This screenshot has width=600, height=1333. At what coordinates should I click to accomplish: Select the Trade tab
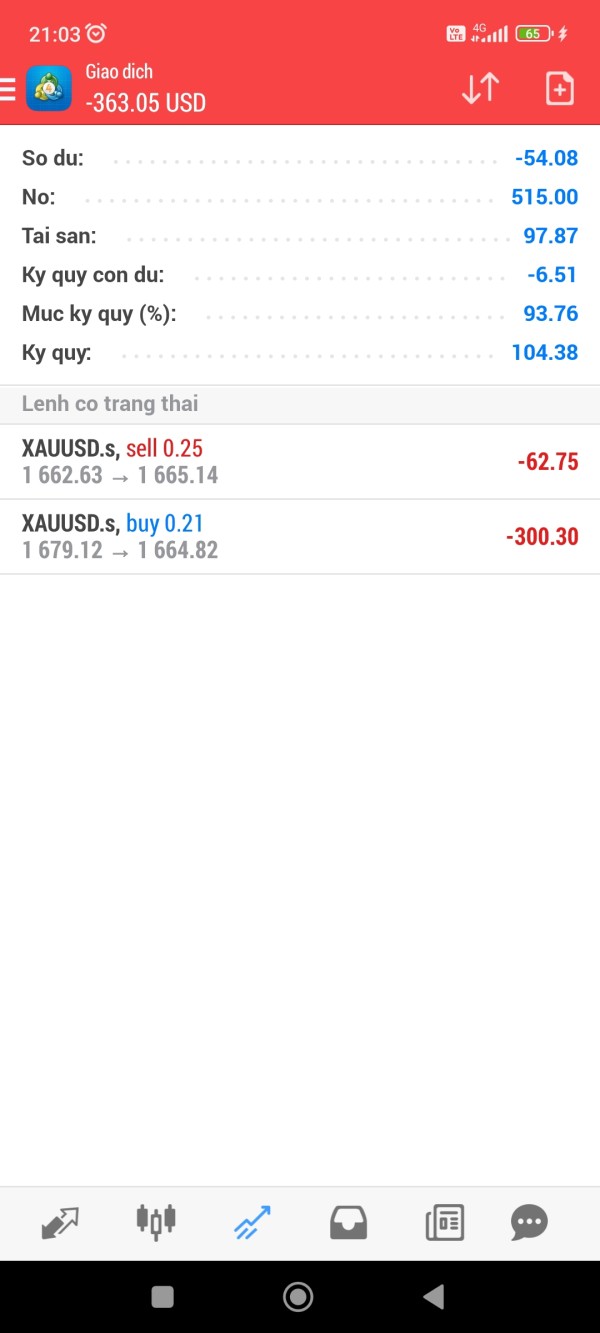(x=252, y=1222)
